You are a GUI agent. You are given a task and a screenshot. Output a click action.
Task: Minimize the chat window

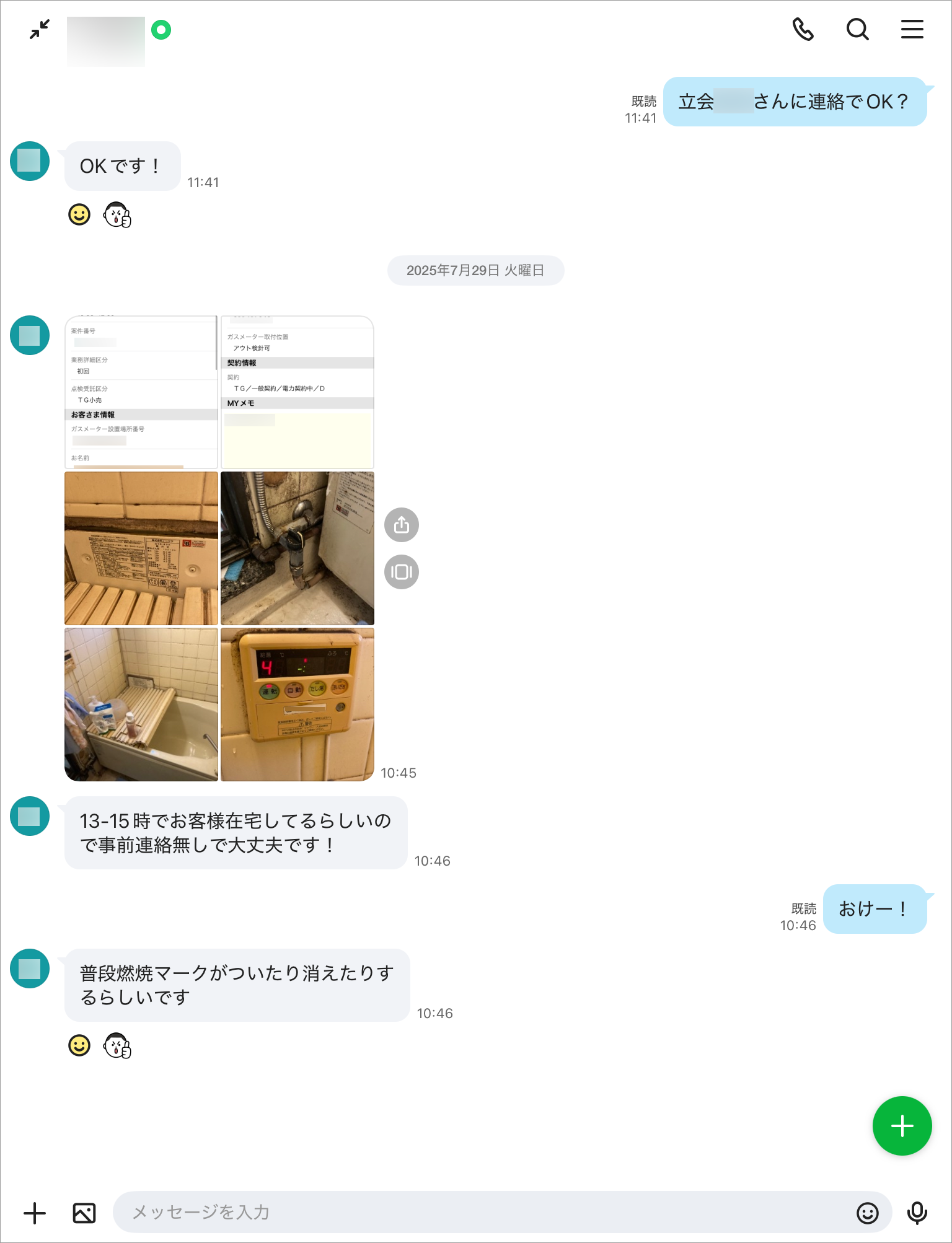[40, 29]
